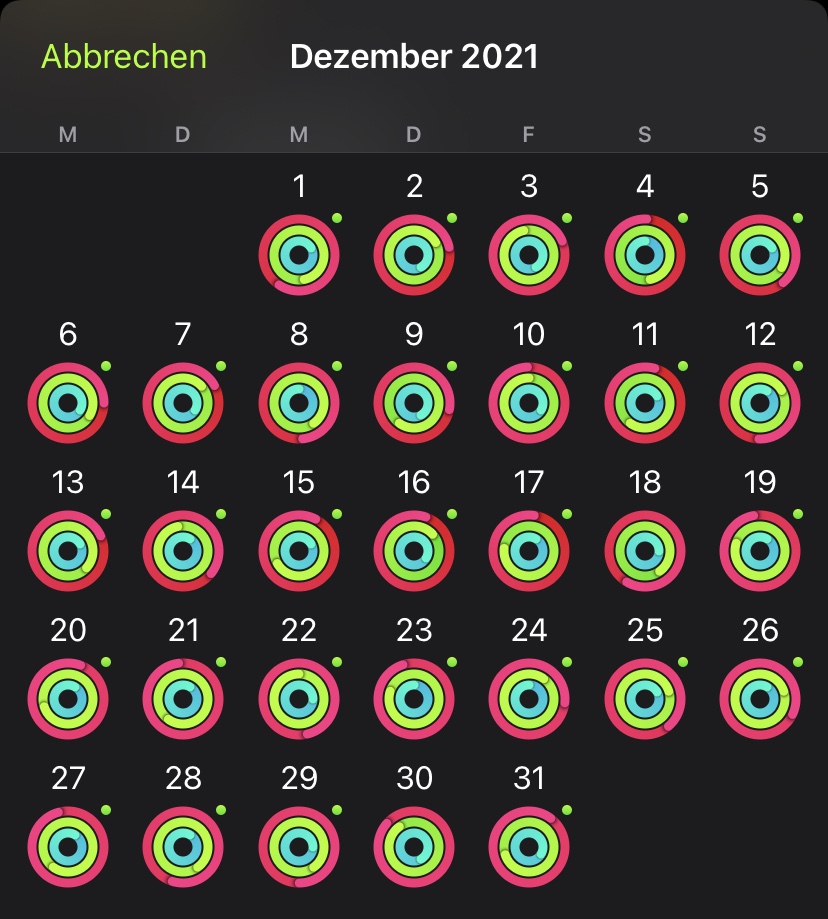828x919 pixels.
Task: View the rings for December 14
Action: tap(183, 551)
